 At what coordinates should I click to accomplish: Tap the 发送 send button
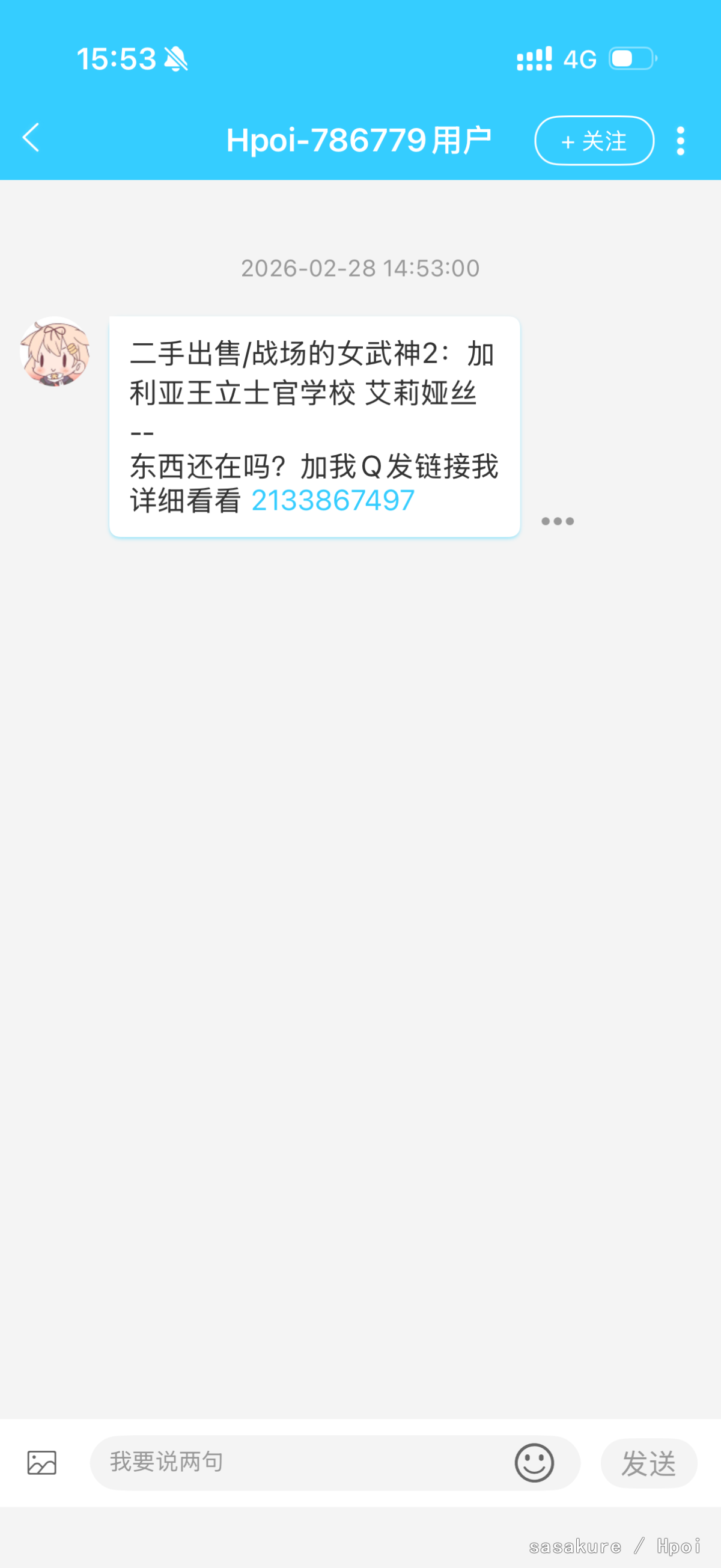point(648,1463)
